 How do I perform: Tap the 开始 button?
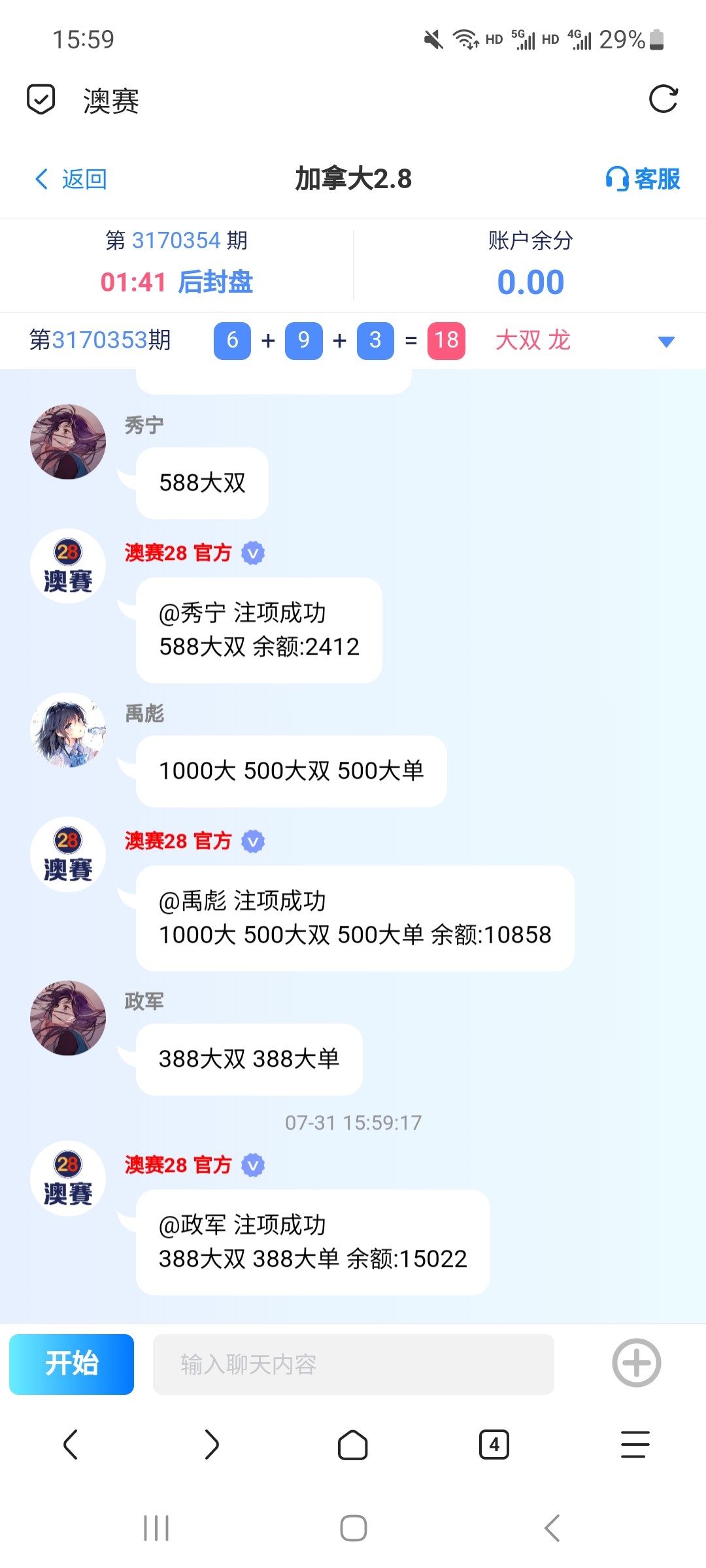[71, 1364]
